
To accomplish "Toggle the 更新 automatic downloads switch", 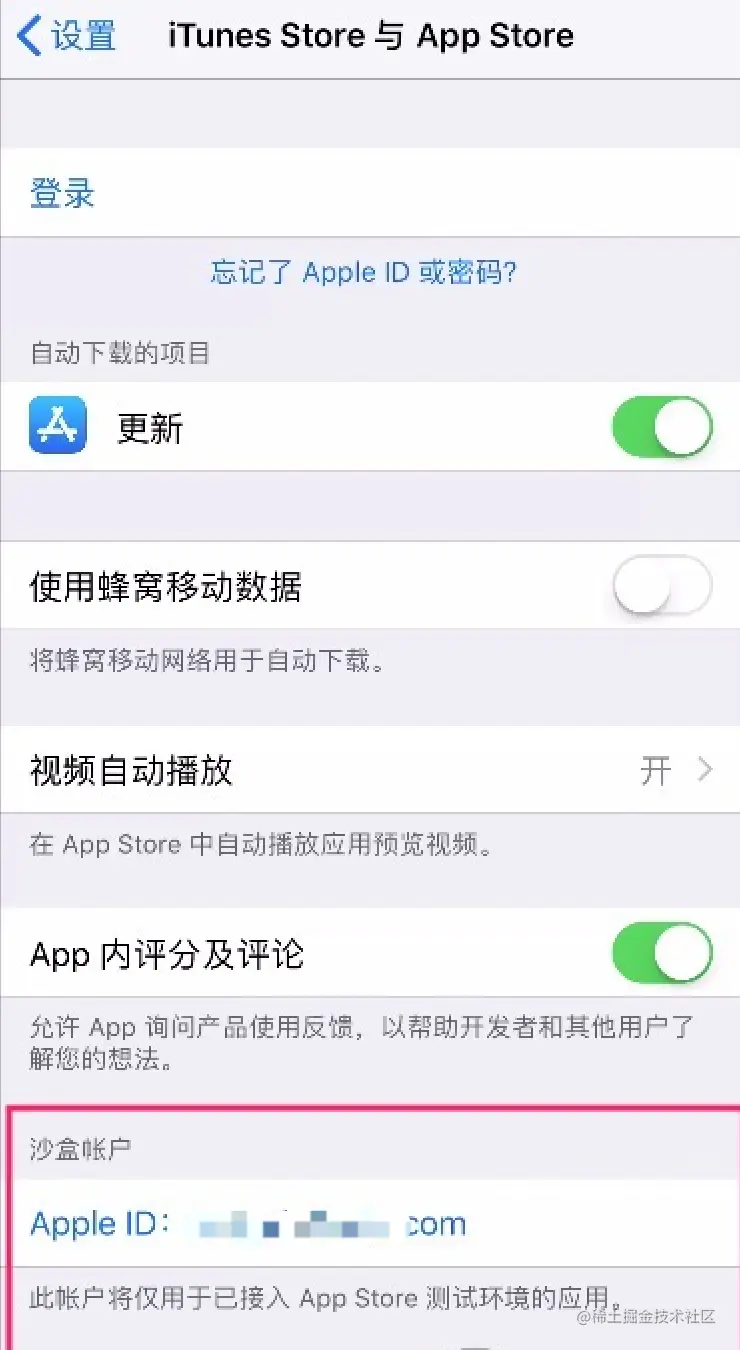I will (x=663, y=427).
